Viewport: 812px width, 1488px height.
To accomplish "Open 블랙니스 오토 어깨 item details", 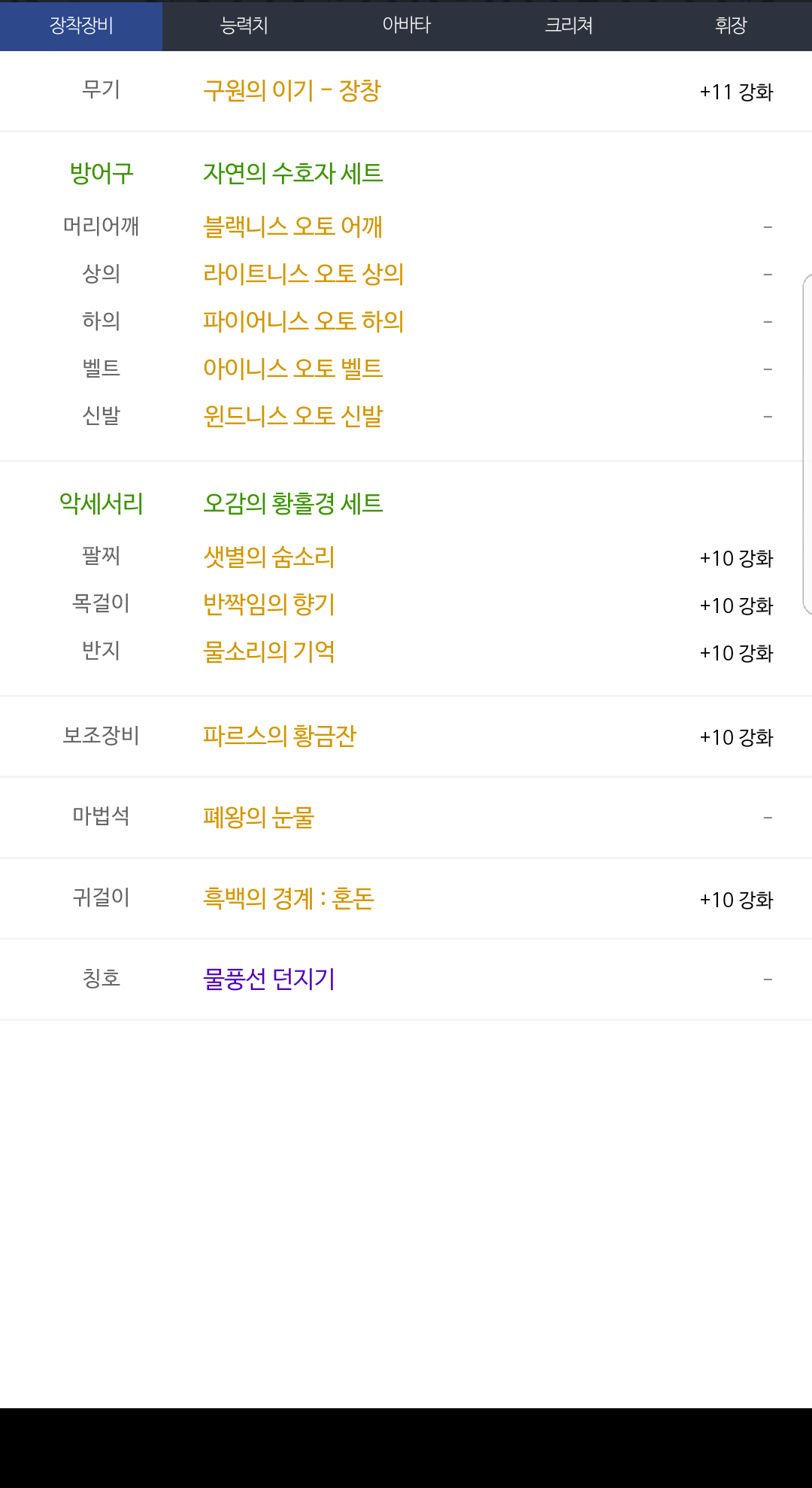I will click(292, 226).
